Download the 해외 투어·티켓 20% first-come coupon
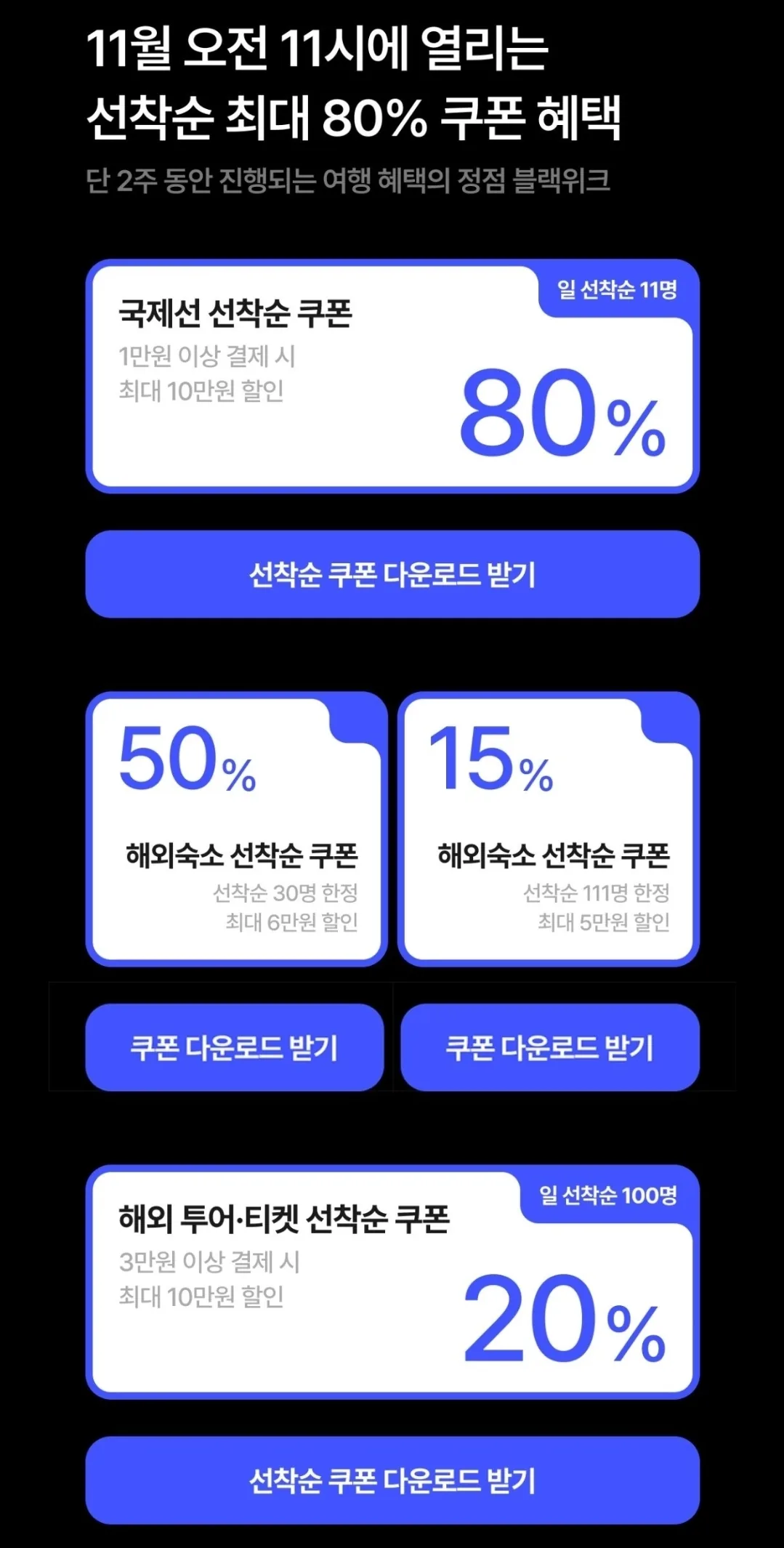The image size is (784, 1548). coord(392,1480)
